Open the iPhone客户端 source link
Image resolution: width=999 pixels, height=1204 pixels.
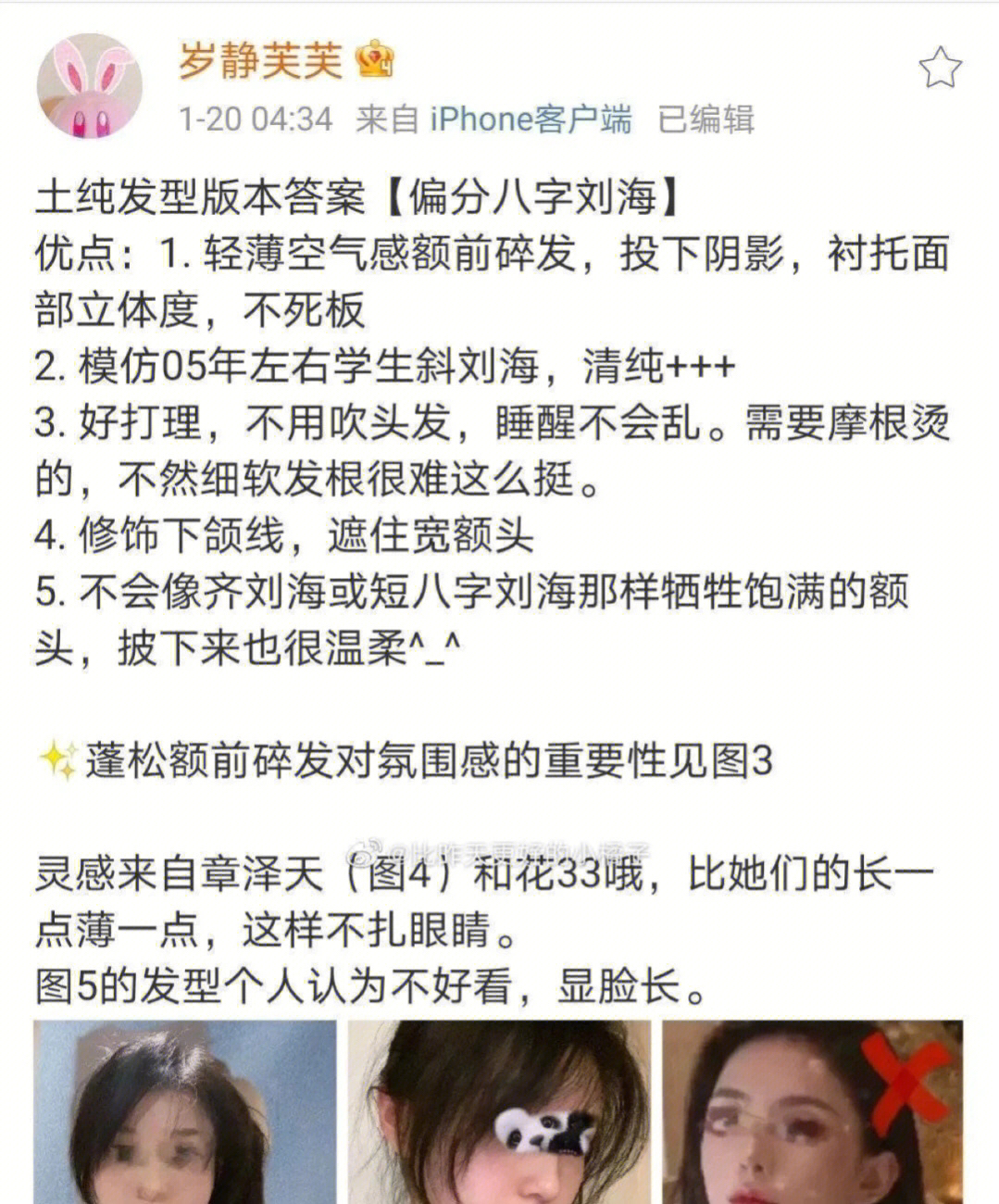point(530,119)
